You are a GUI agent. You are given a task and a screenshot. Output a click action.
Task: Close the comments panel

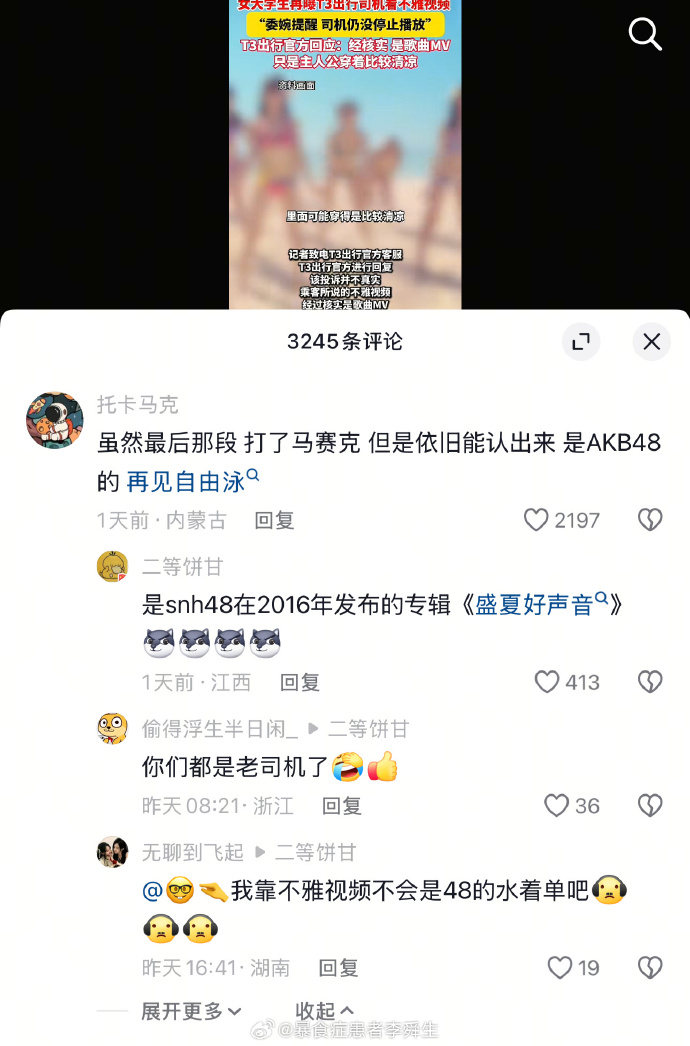651,342
